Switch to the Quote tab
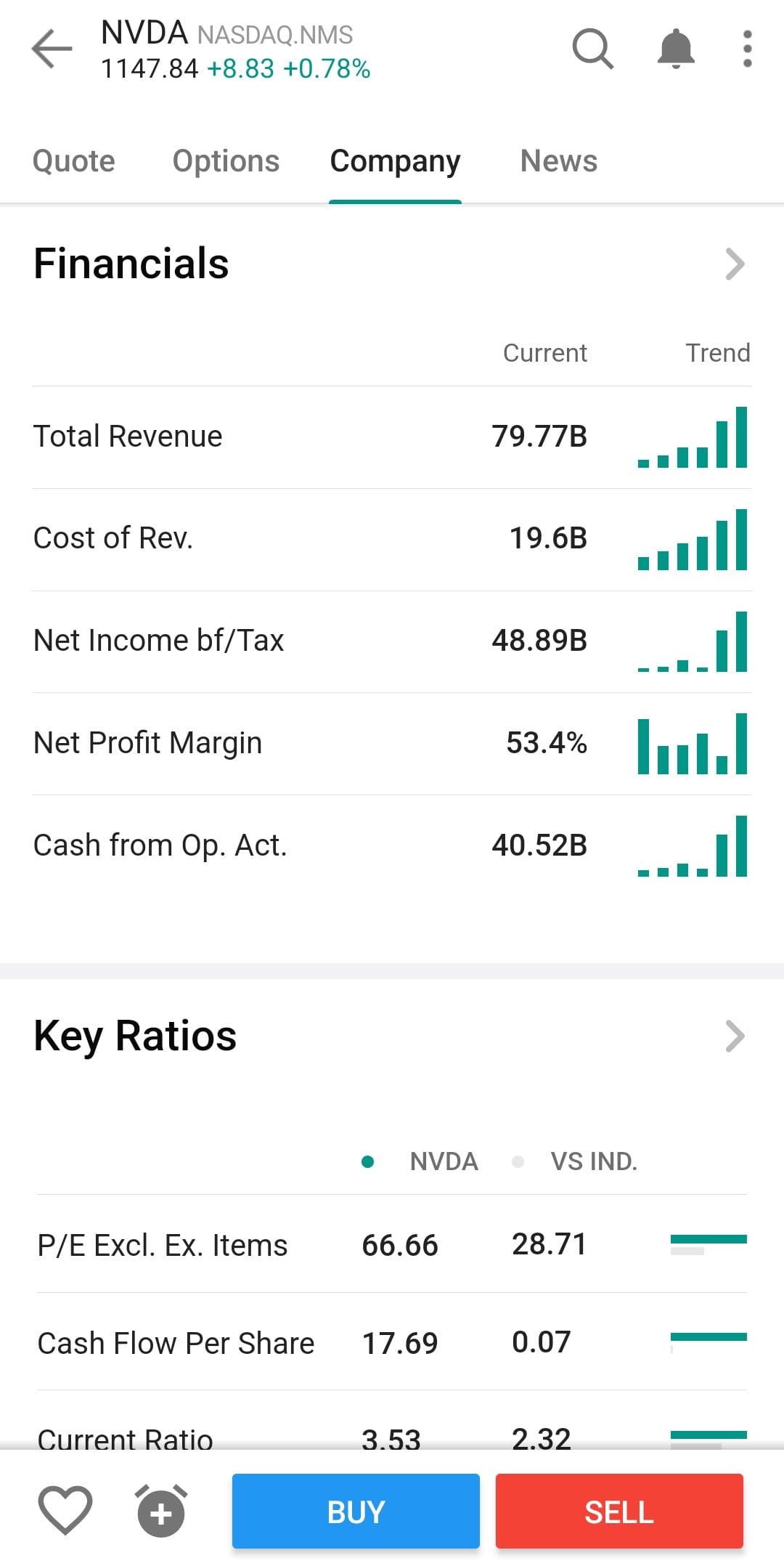Image resolution: width=784 pixels, height=1566 pixels. (x=73, y=161)
